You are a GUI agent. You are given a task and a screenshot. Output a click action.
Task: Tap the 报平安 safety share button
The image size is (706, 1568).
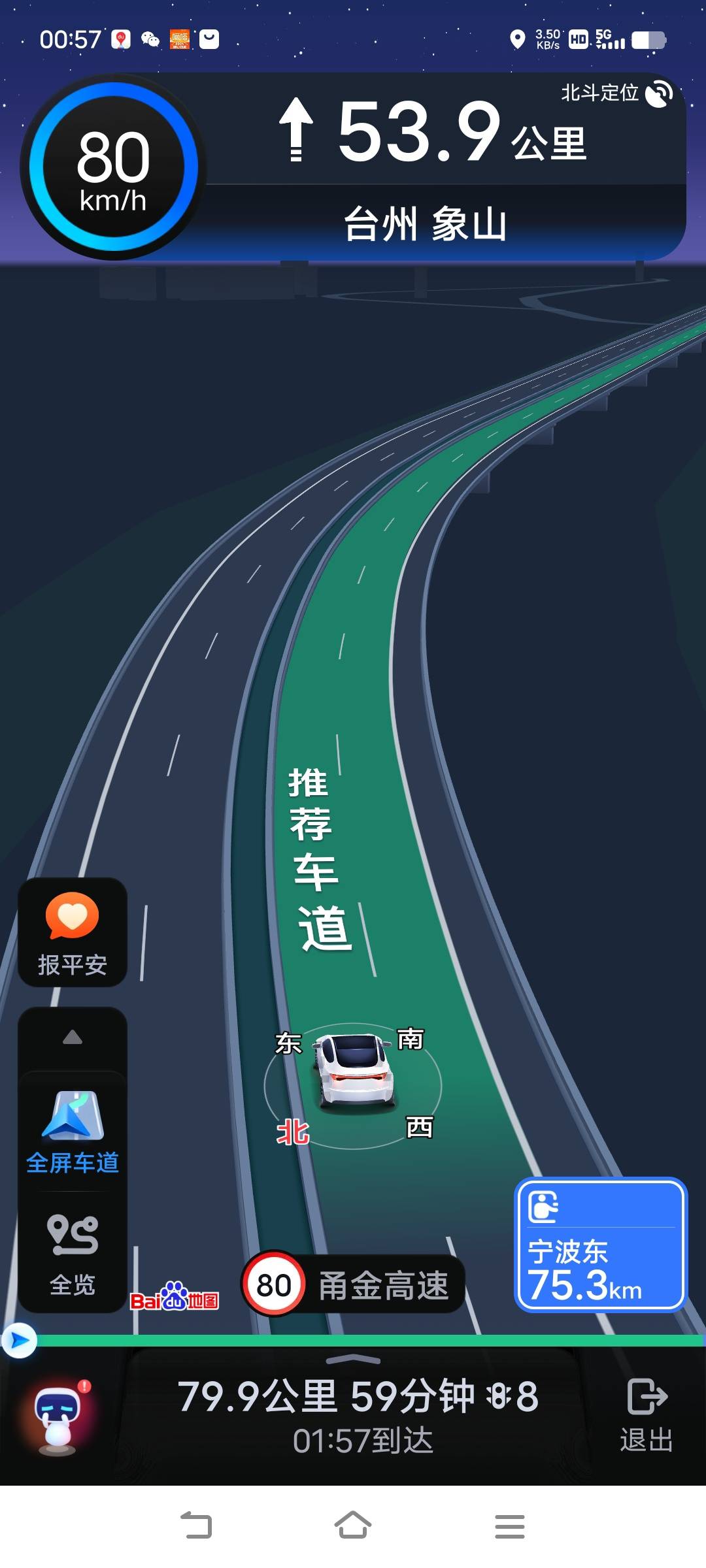pos(72,933)
